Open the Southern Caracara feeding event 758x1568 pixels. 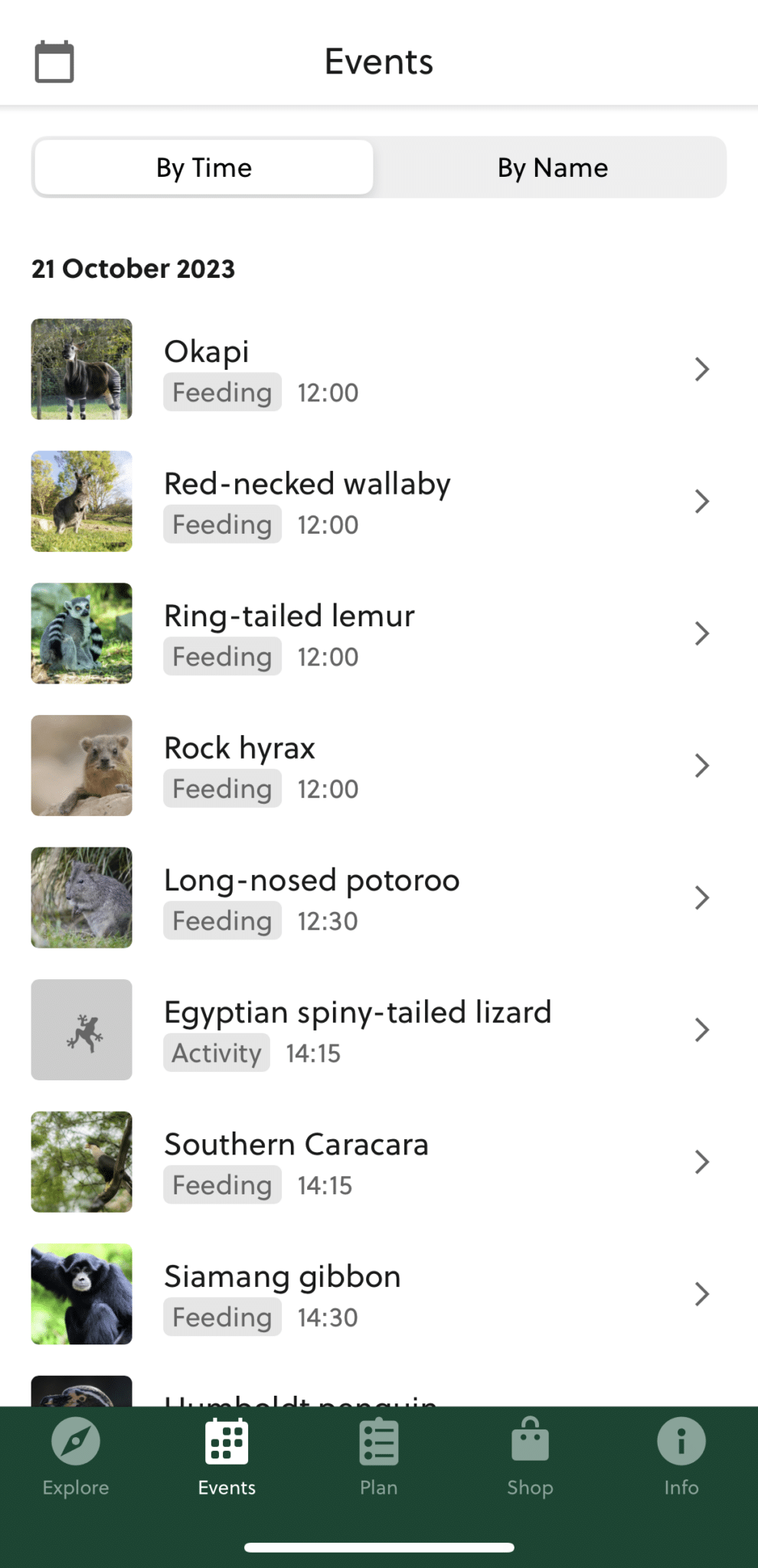click(379, 1161)
